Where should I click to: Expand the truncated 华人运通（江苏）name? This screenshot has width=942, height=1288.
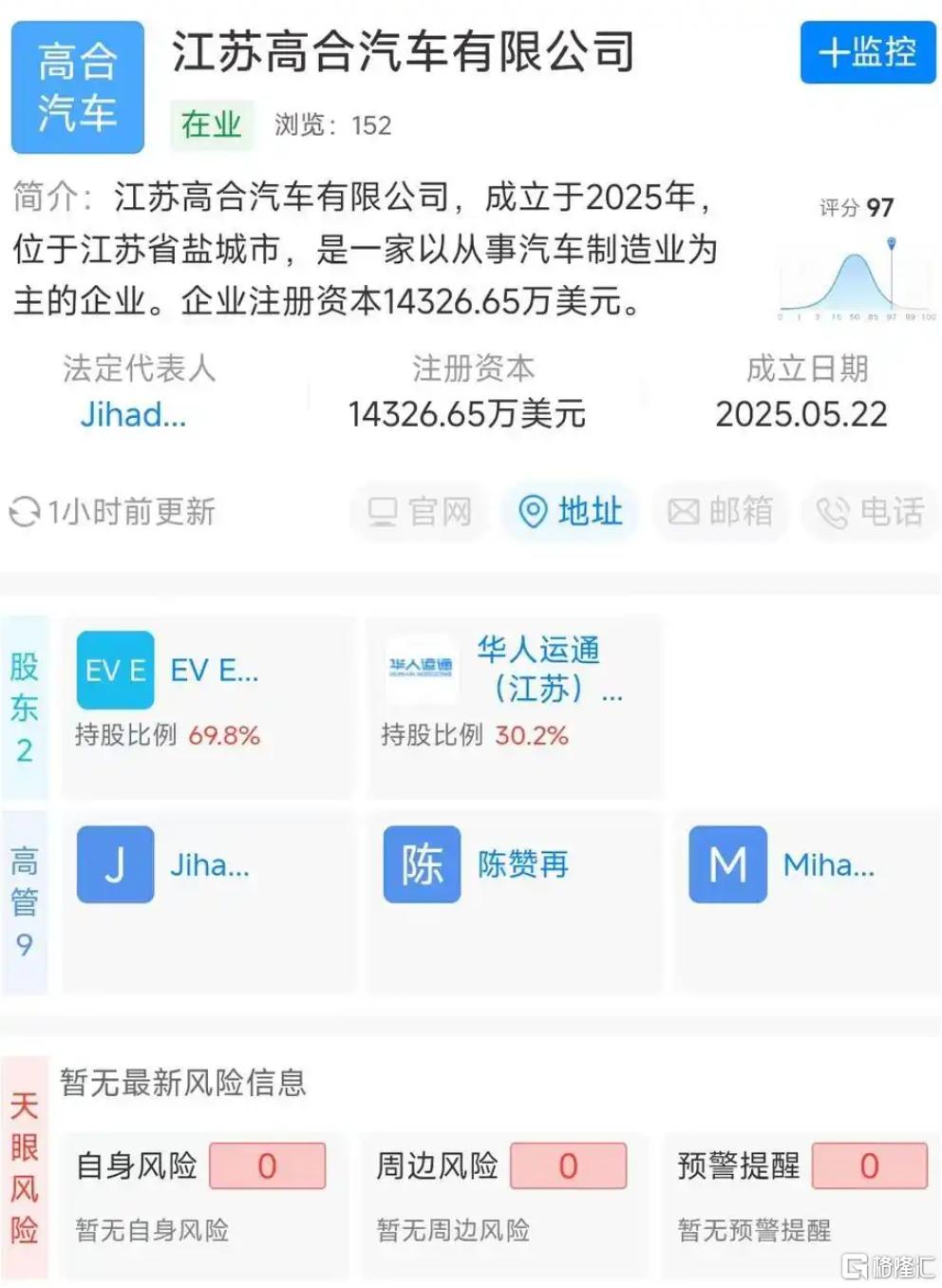tap(546, 671)
